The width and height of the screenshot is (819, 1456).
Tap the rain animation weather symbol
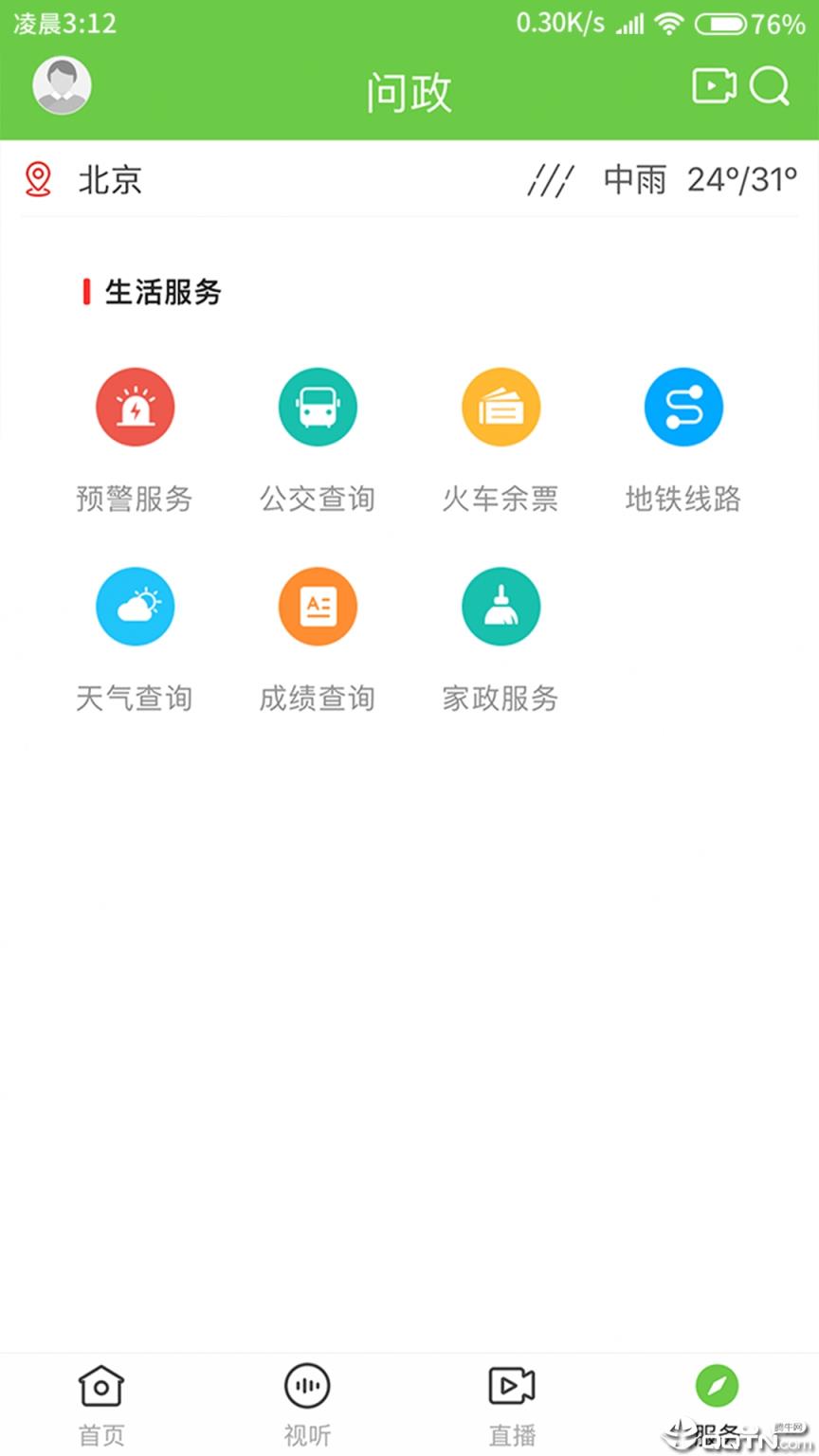click(553, 179)
